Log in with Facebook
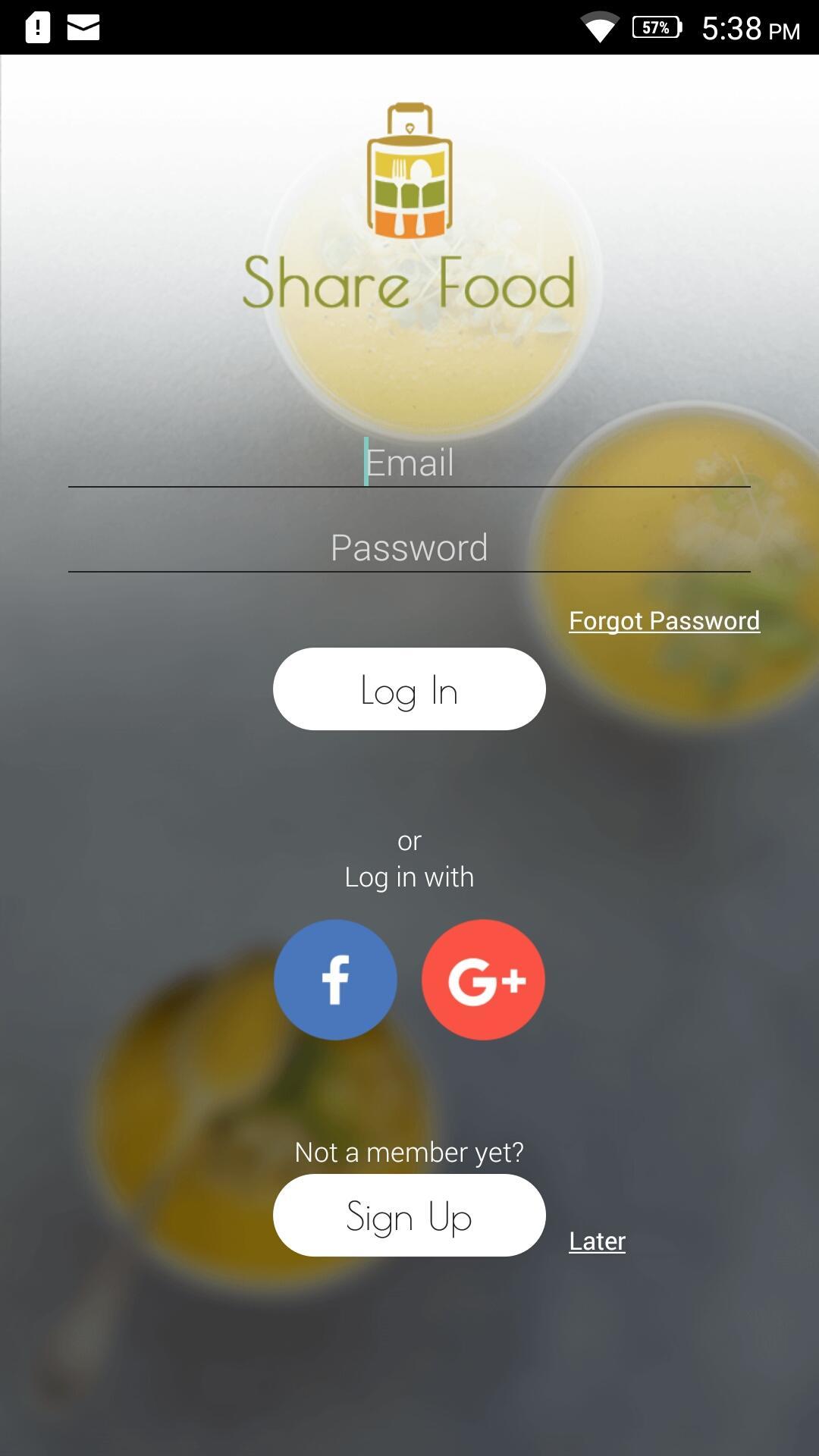This screenshot has width=819, height=1456. 335,980
